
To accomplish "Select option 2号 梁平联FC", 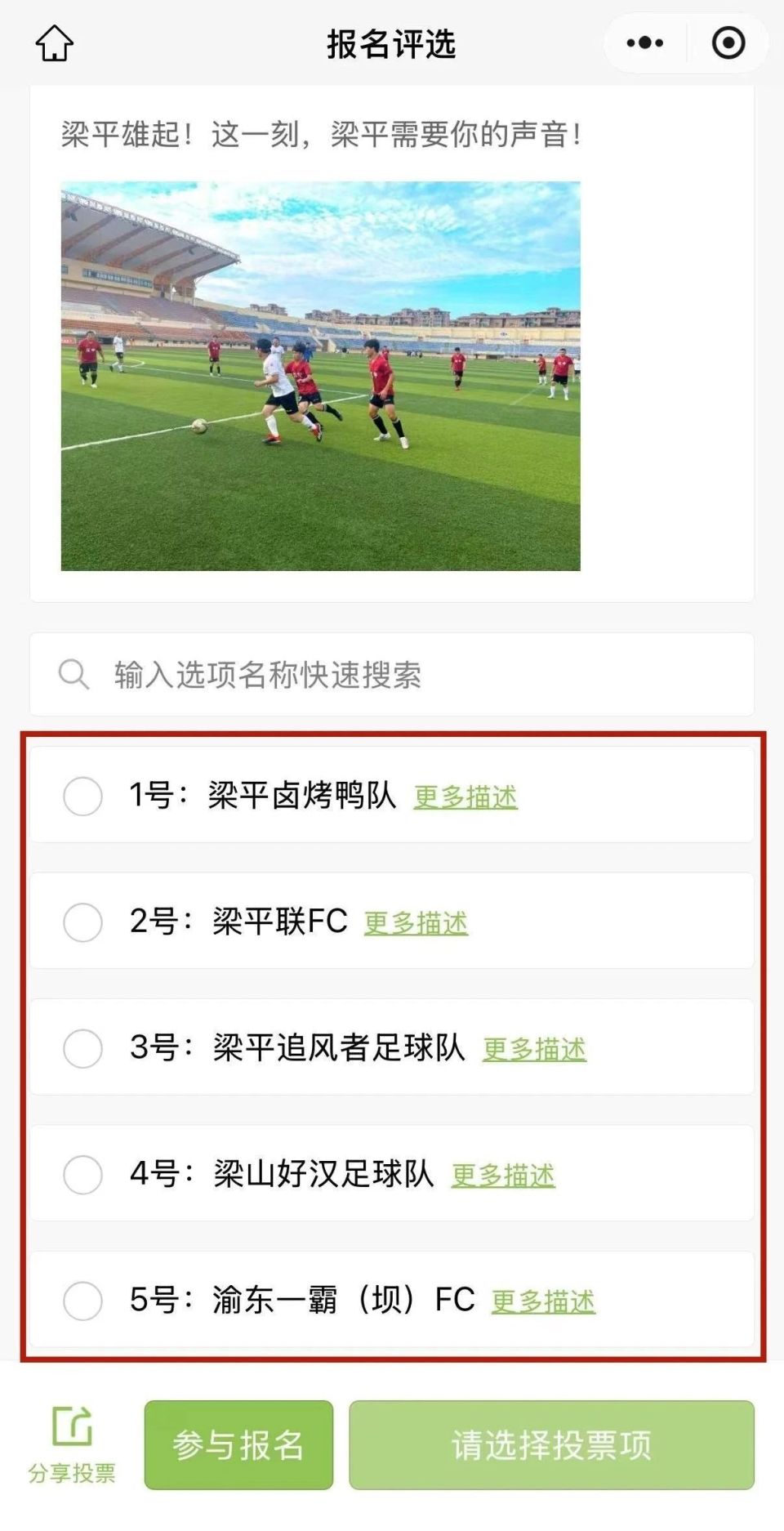I will (x=82, y=922).
